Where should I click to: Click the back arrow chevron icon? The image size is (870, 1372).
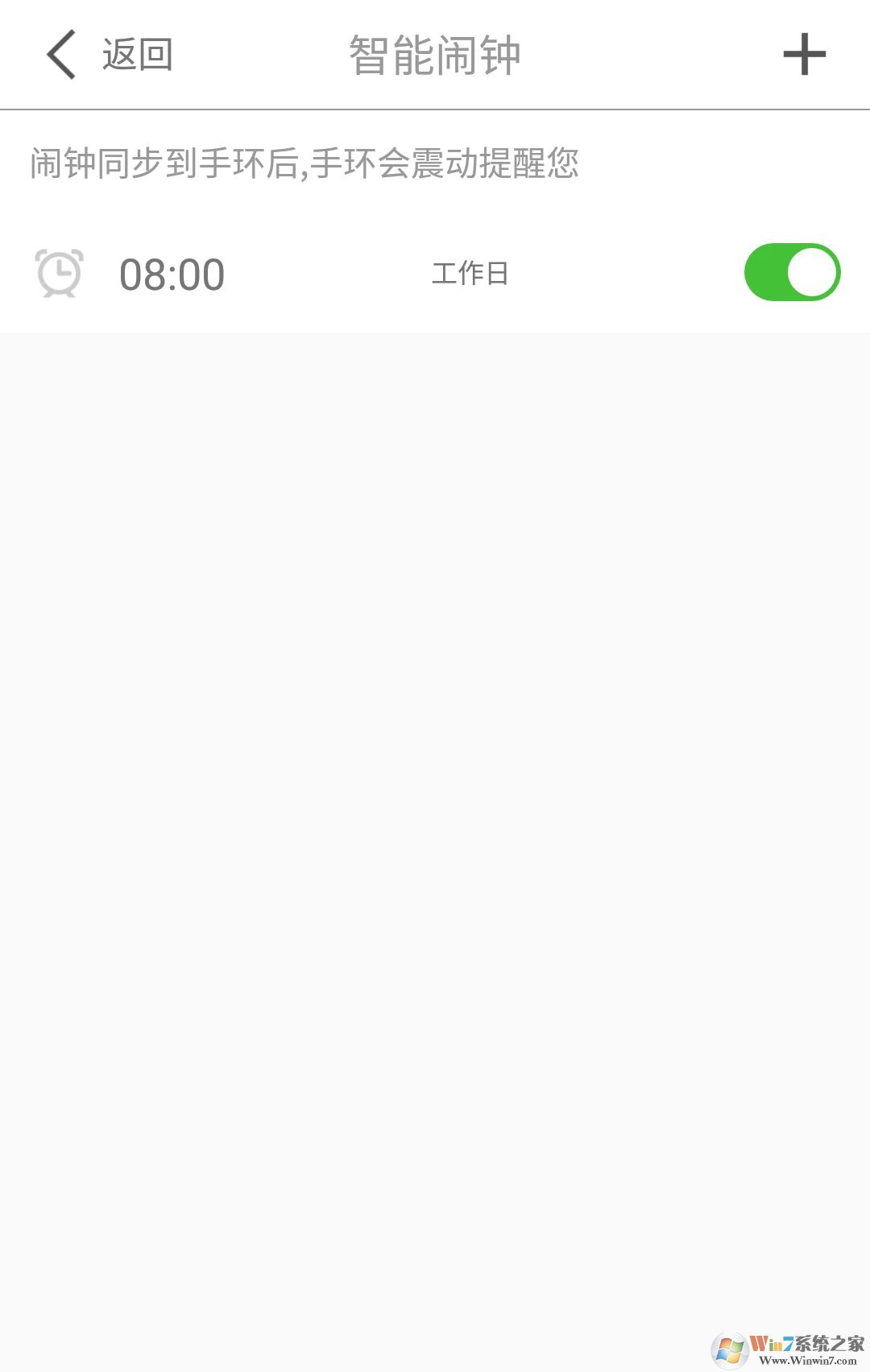(x=60, y=55)
